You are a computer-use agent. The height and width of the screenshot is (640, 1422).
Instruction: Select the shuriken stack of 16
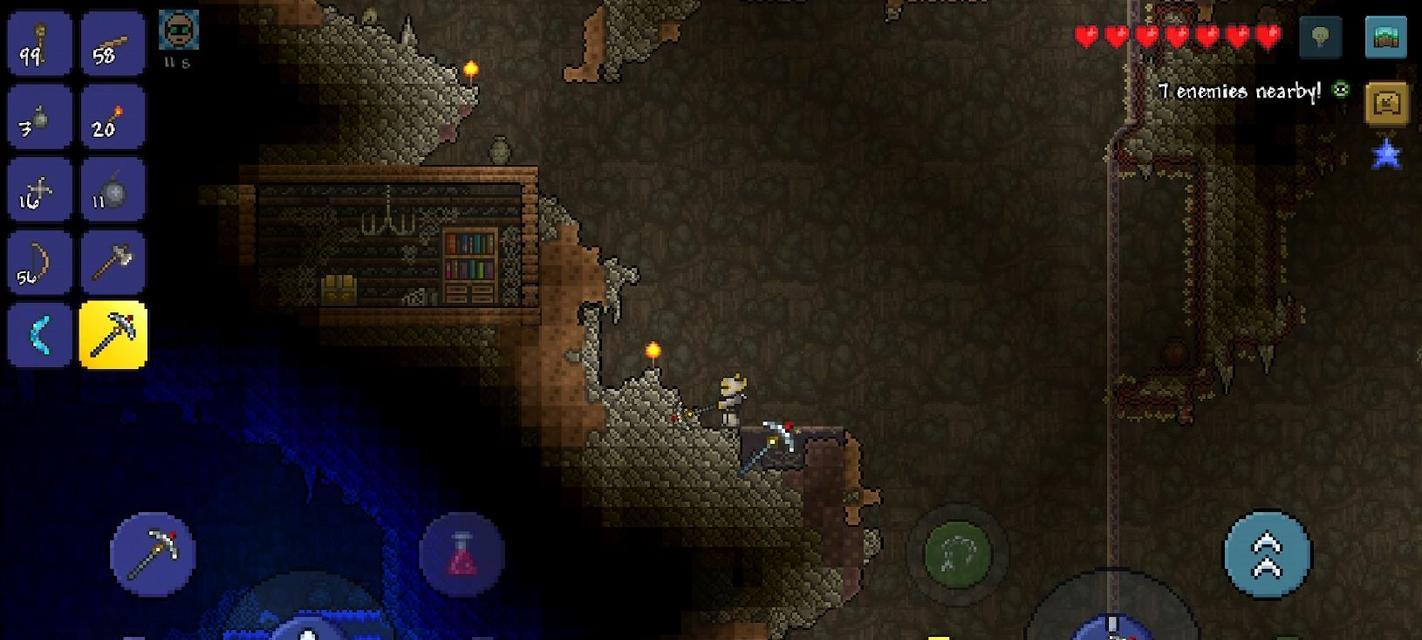coord(39,189)
